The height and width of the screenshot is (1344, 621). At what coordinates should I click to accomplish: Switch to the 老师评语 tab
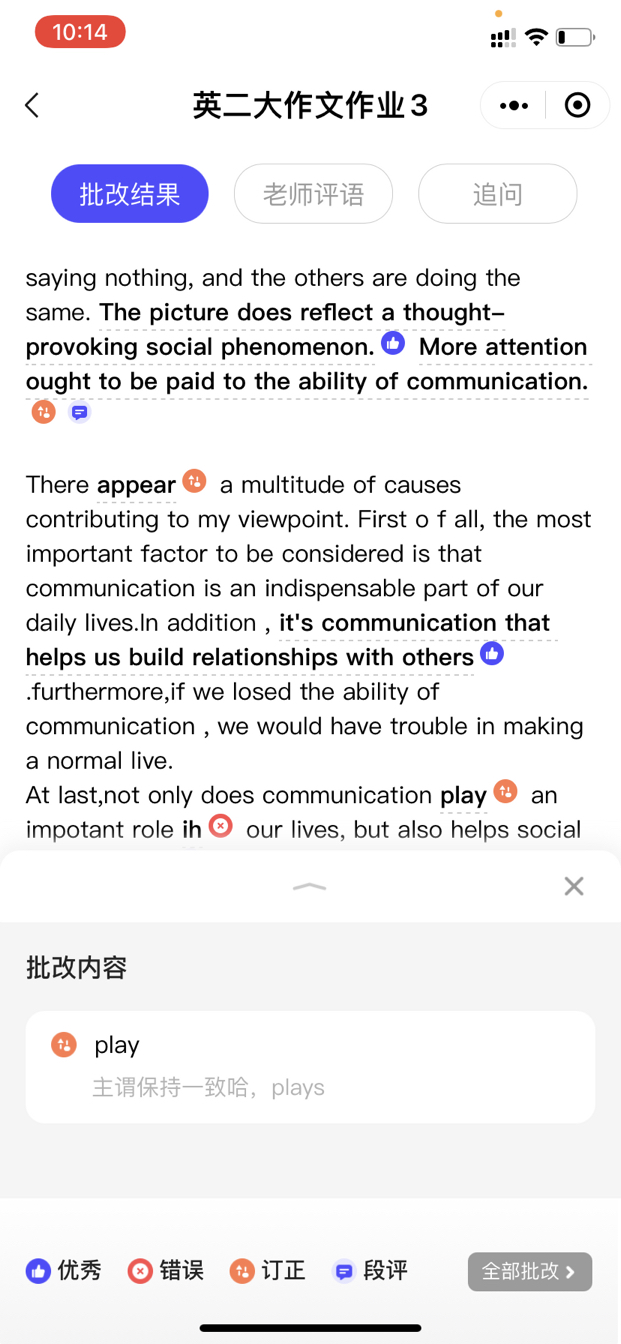[x=313, y=194]
